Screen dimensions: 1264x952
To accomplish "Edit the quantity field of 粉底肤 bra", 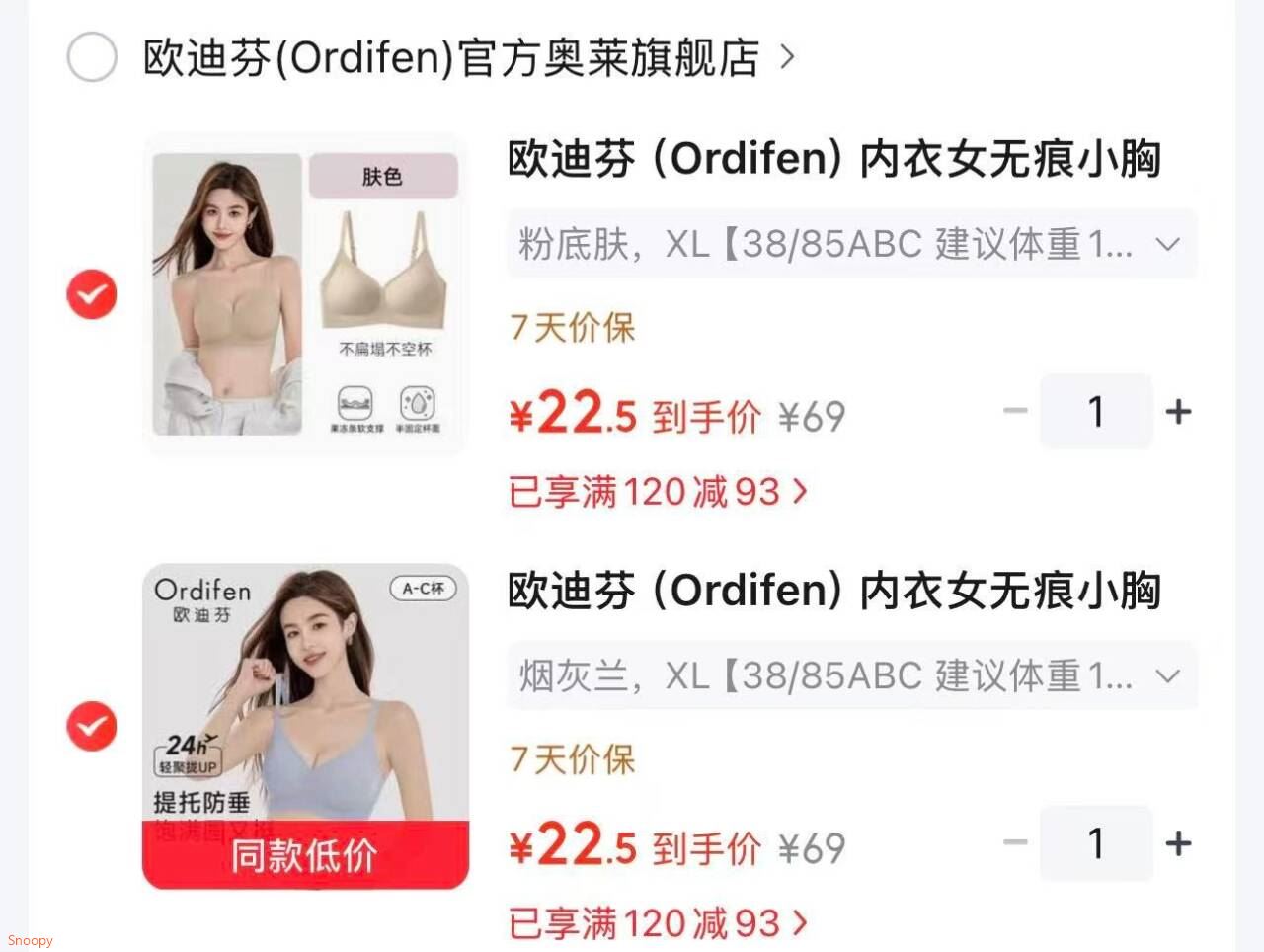I will [1096, 411].
